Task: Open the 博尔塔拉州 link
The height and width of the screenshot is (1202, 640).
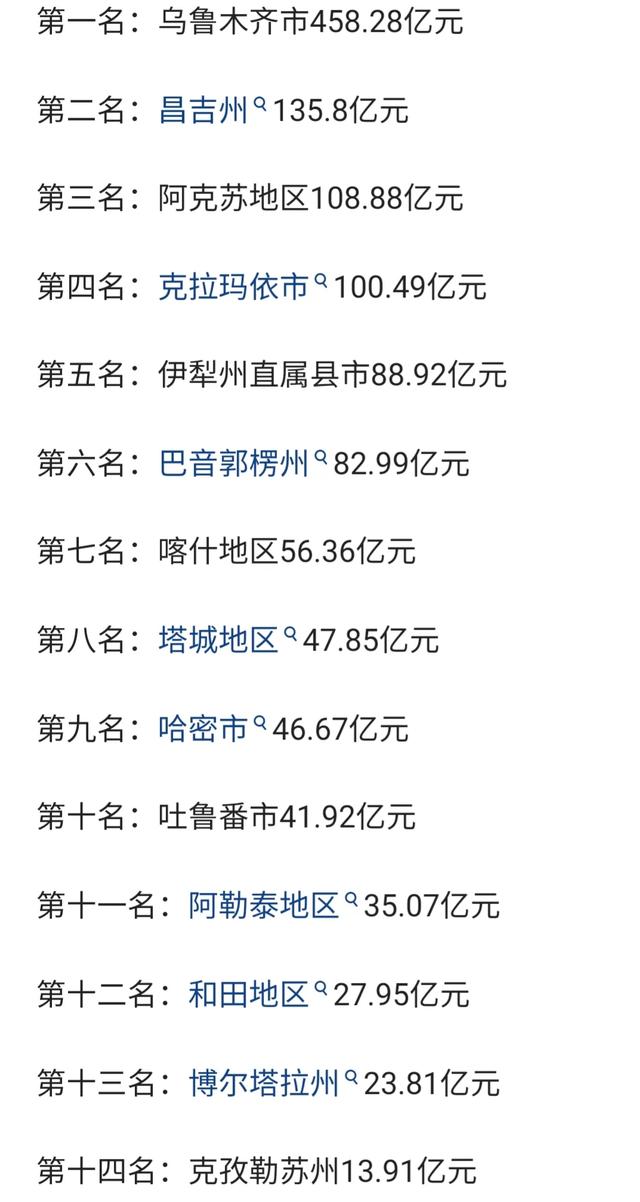Action: pyautogui.click(x=273, y=1083)
